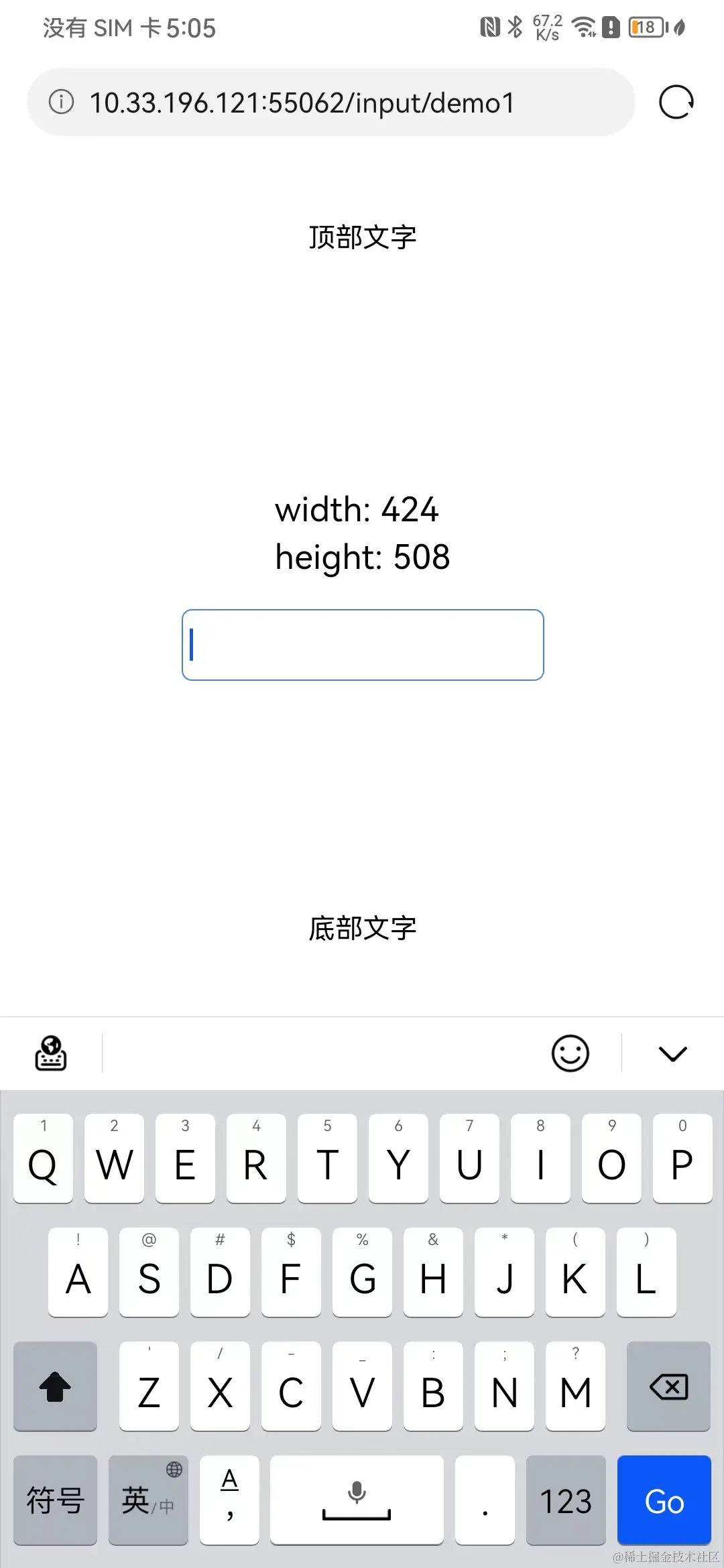This screenshot has height=1568, width=724.
Task: Focus the text input box
Action: coord(363,645)
